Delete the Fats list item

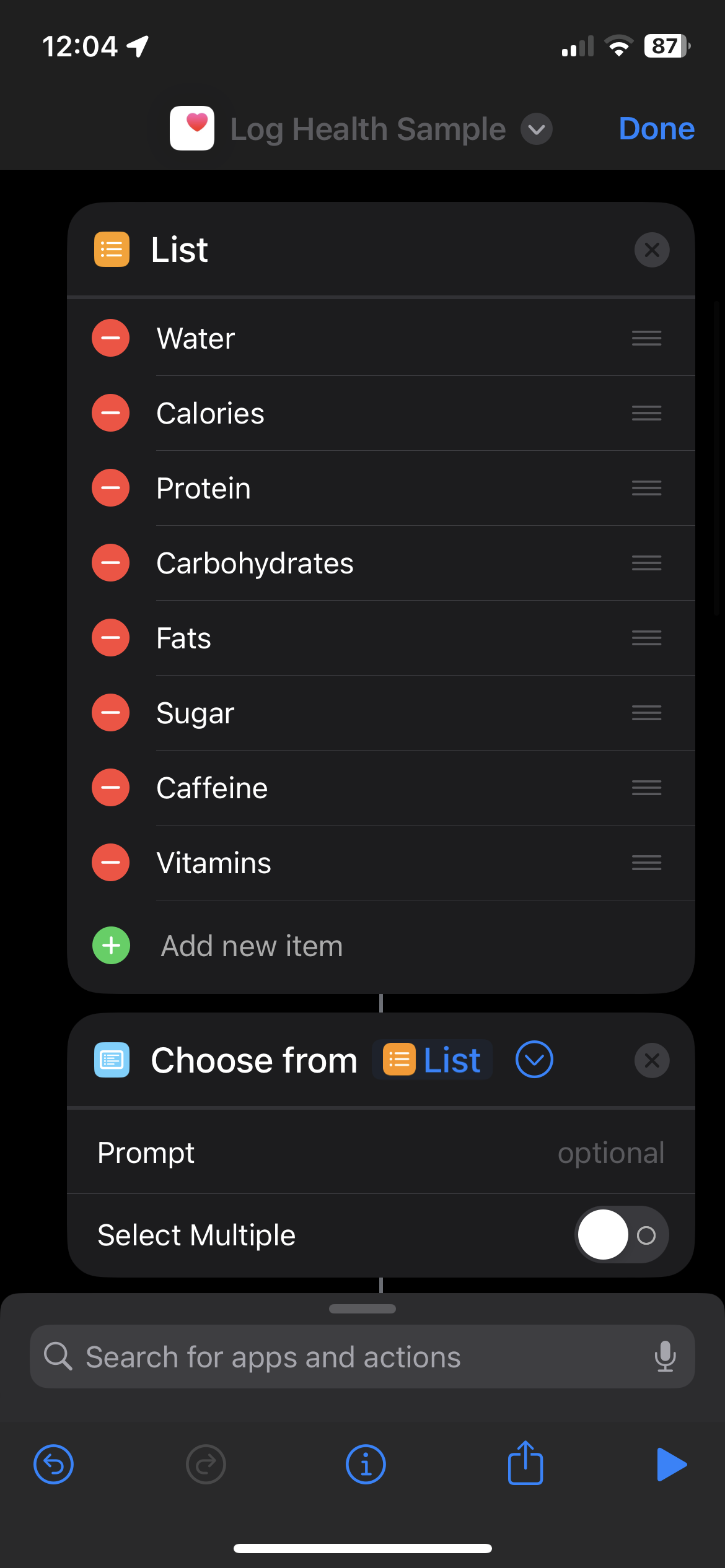[x=111, y=638]
